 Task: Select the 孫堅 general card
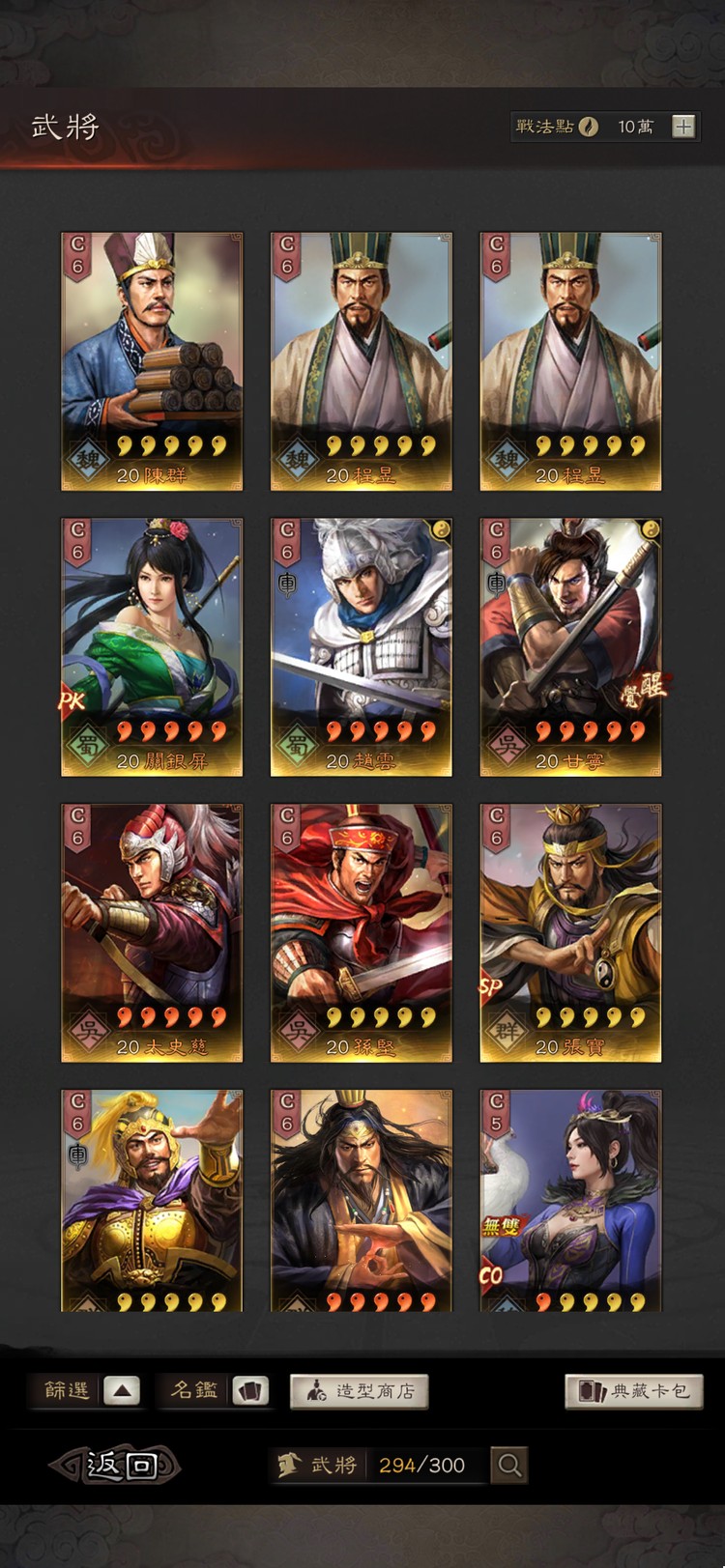point(361,932)
